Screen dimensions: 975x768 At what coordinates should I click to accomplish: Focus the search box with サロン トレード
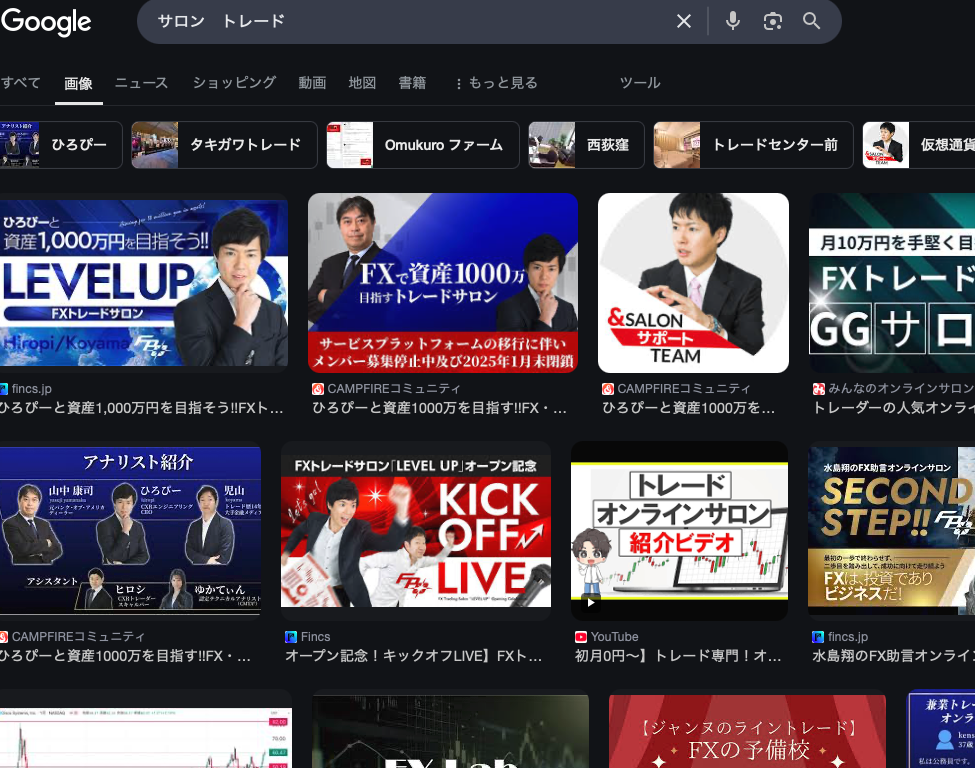pyautogui.click(x=400, y=21)
